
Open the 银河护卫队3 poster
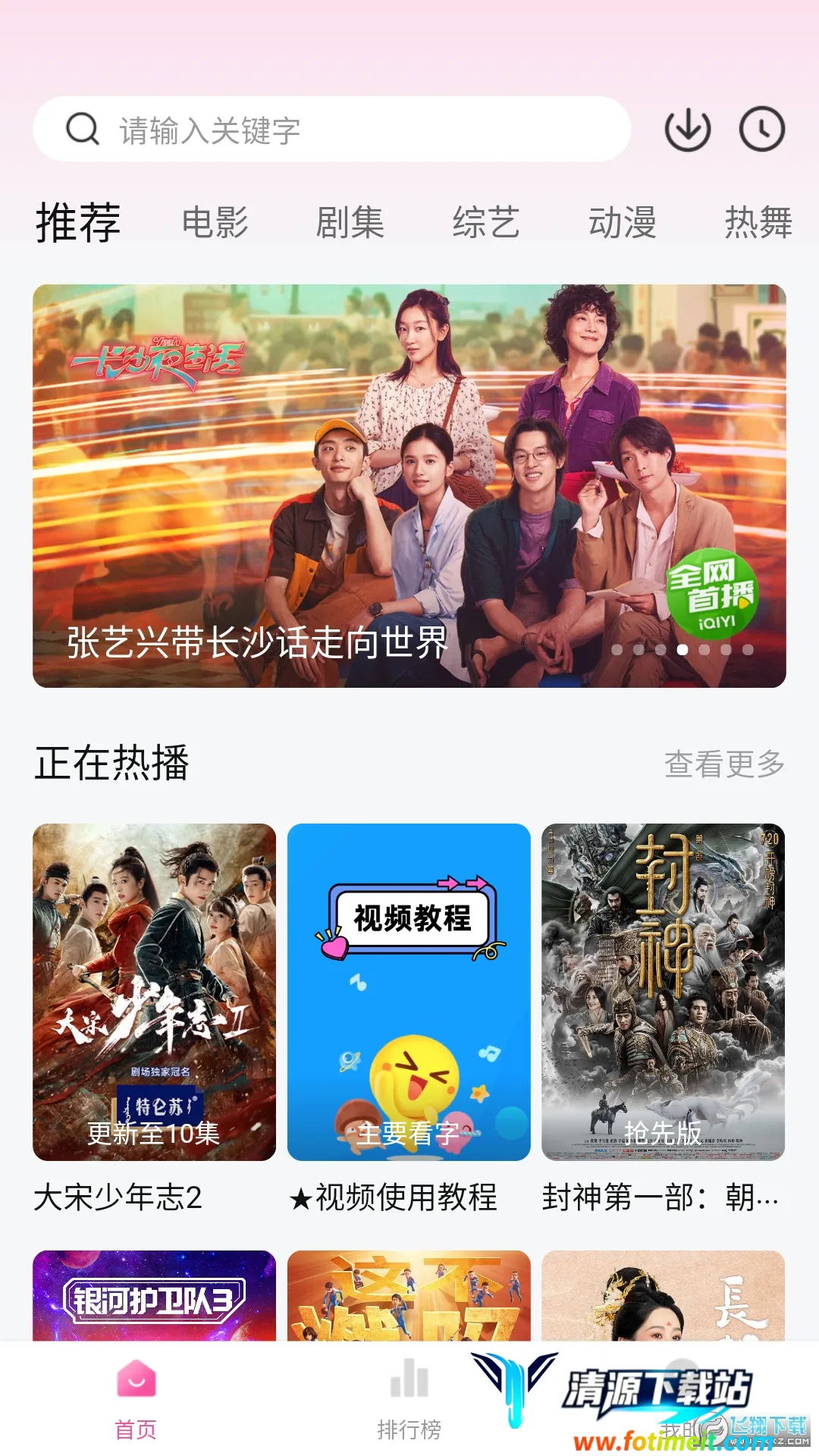[x=154, y=1297]
